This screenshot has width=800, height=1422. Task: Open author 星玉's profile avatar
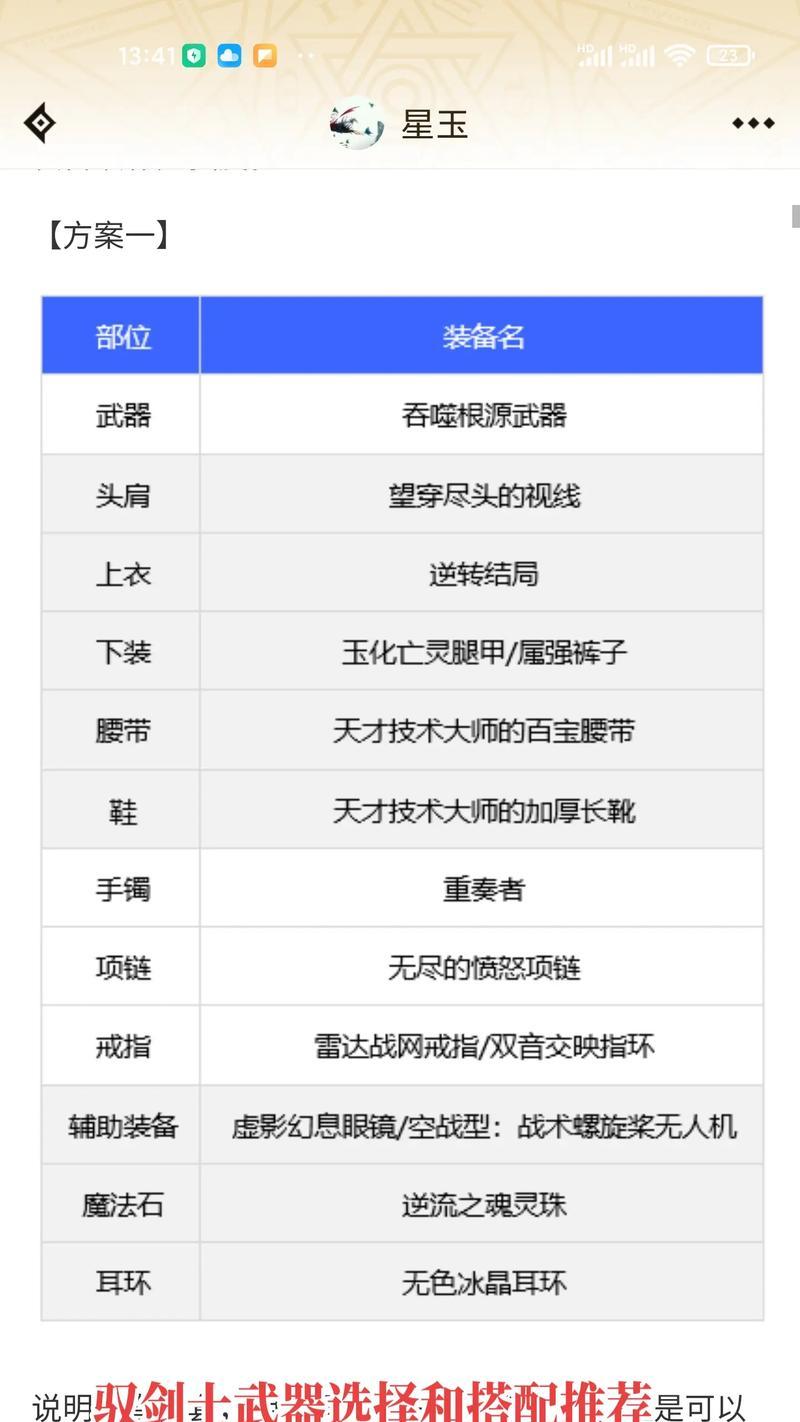[358, 124]
